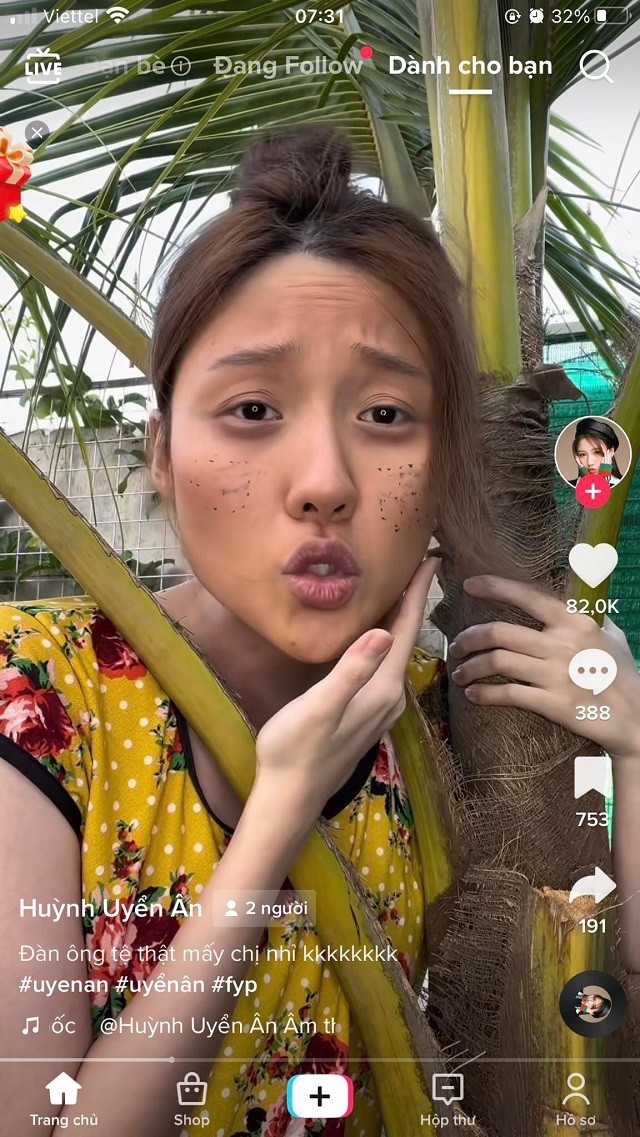Open the comments with 388 replies
This screenshot has height=1137, width=640.
coord(592,672)
